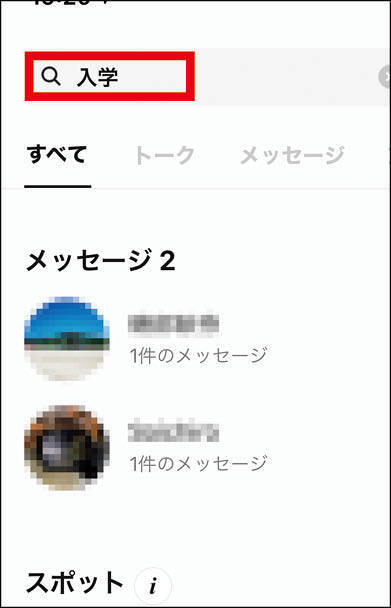391x608 pixels.
Task: Clear the search text with the X button
Action: (386, 77)
